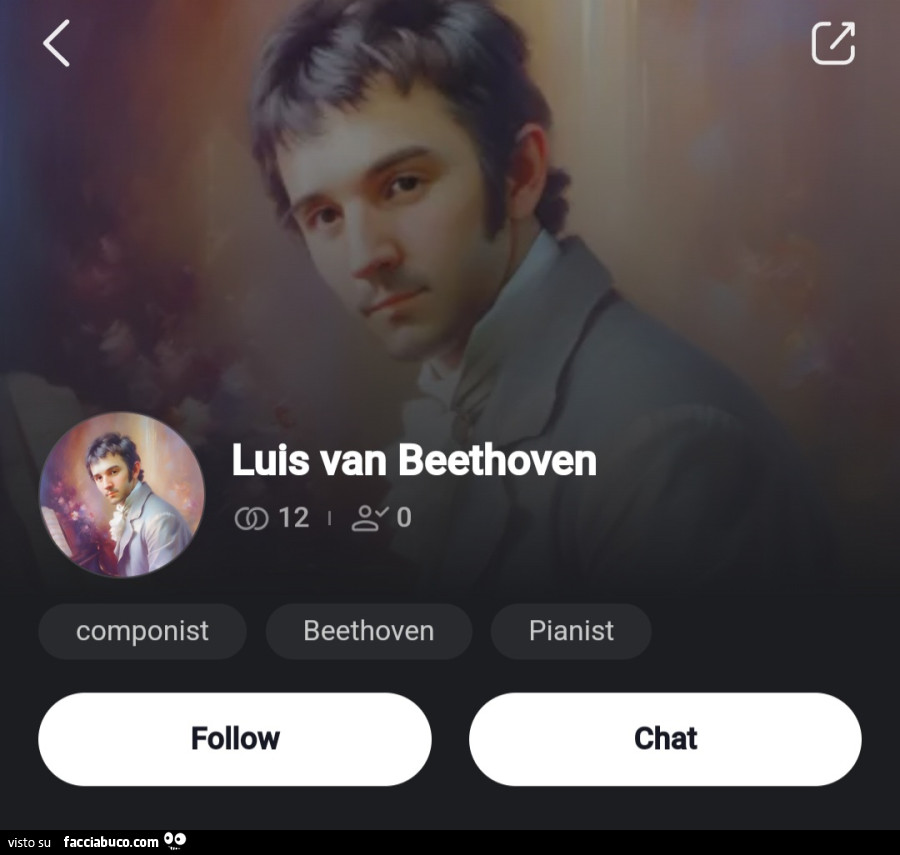Follow Luis van Beethoven
Image resolution: width=900 pixels, height=855 pixels.
coord(235,739)
